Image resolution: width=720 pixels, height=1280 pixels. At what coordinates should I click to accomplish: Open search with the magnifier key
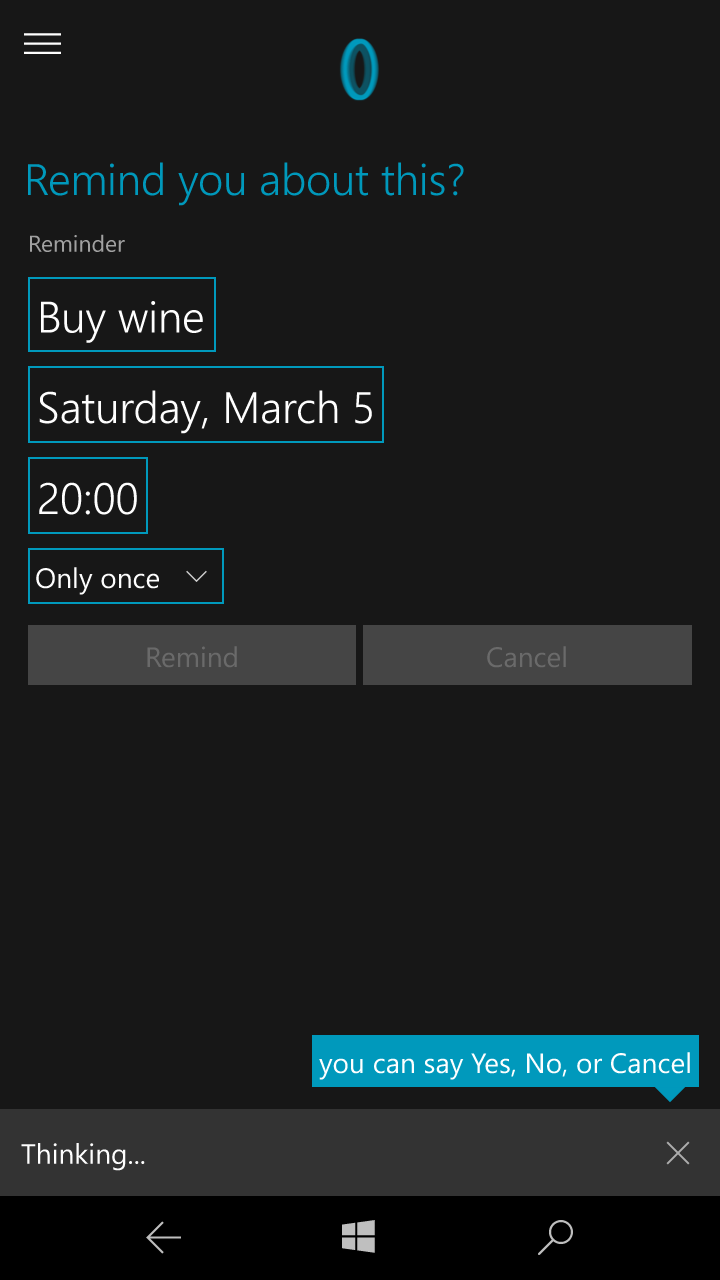click(x=555, y=1238)
